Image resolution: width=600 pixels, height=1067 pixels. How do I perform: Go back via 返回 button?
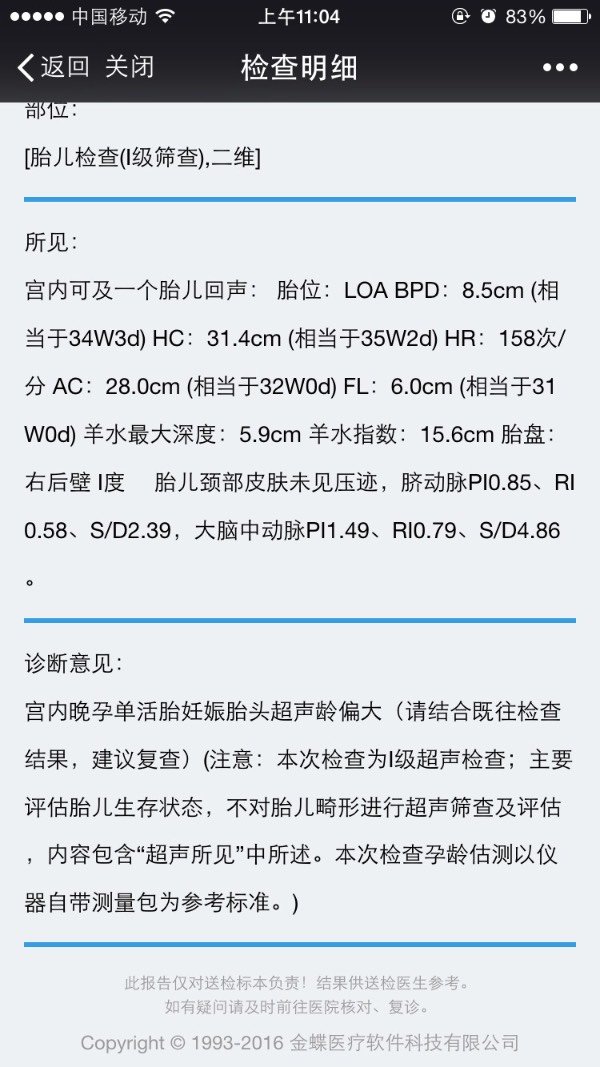[x=54, y=68]
